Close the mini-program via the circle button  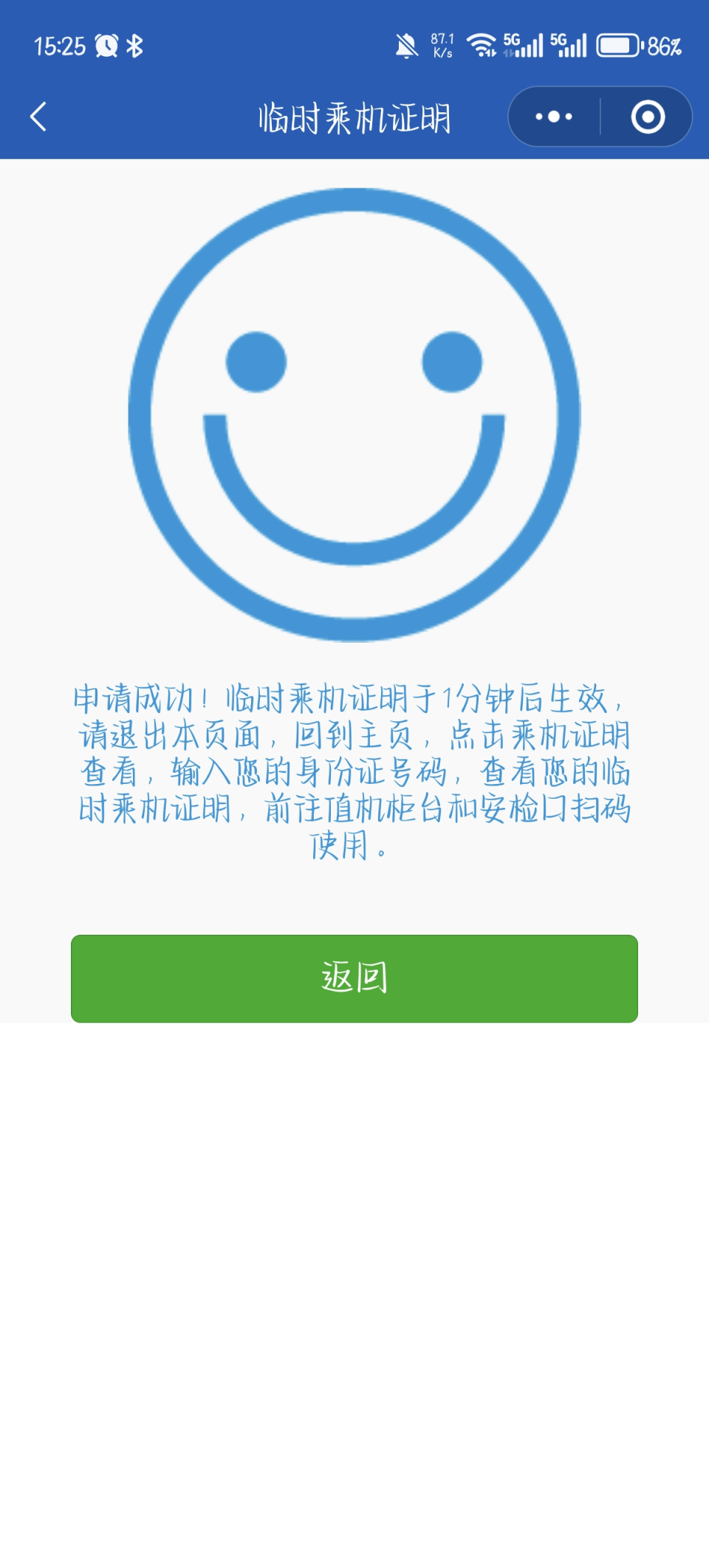(x=646, y=116)
